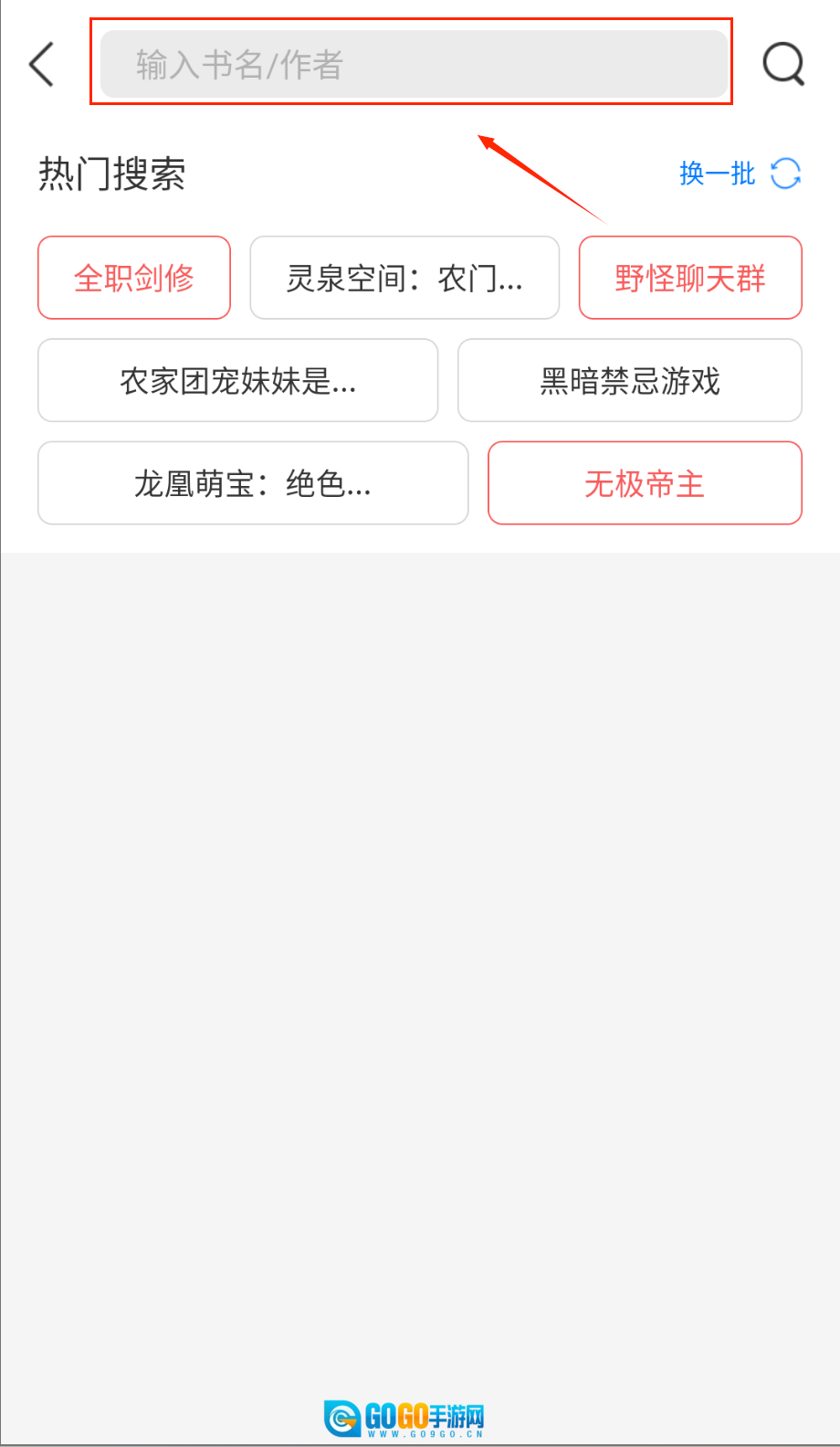Select the 全职剑修 hot search chip

[134, 278]
